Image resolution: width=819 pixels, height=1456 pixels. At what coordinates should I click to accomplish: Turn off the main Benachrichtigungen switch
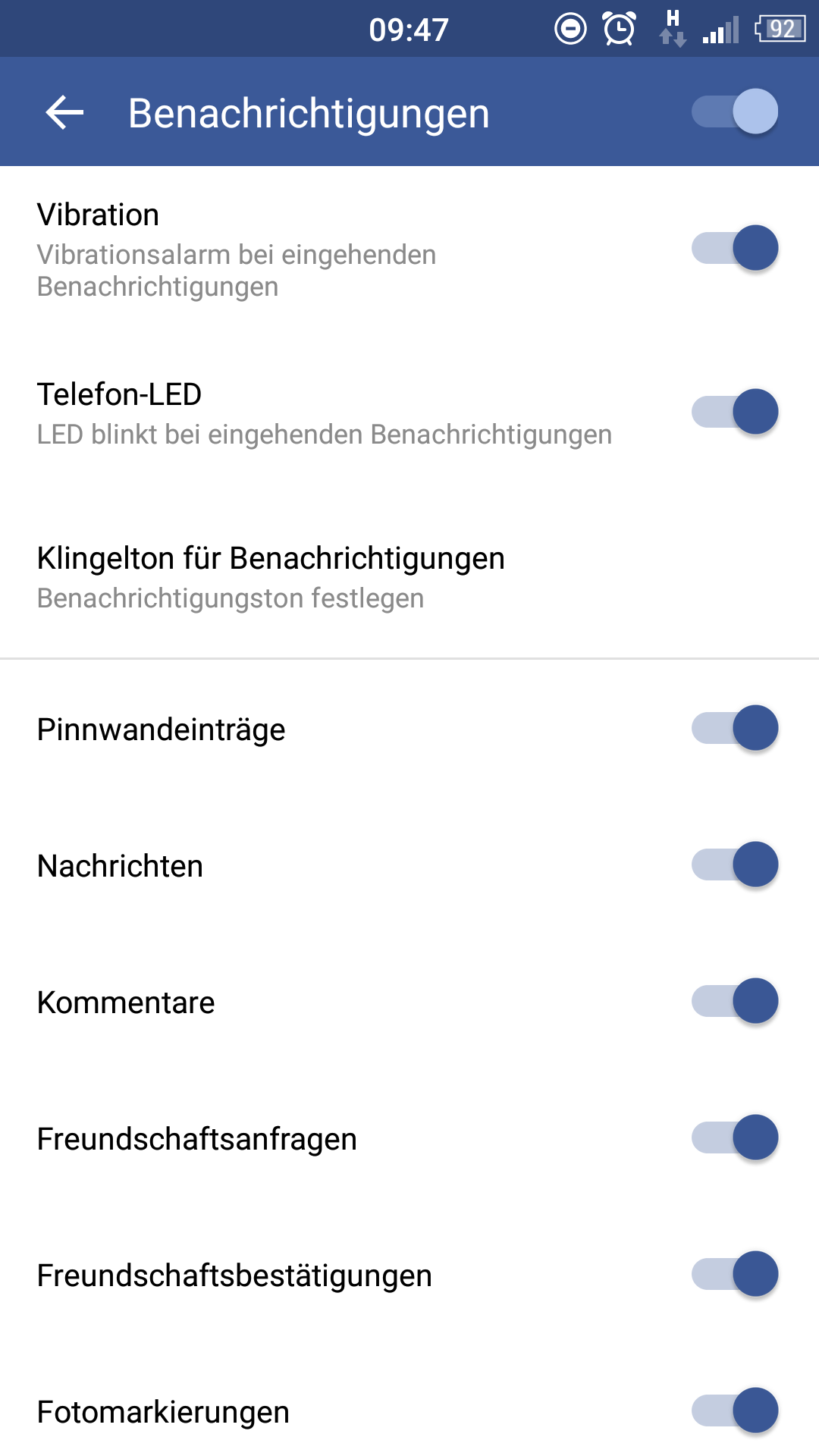[x=735, y=111]
